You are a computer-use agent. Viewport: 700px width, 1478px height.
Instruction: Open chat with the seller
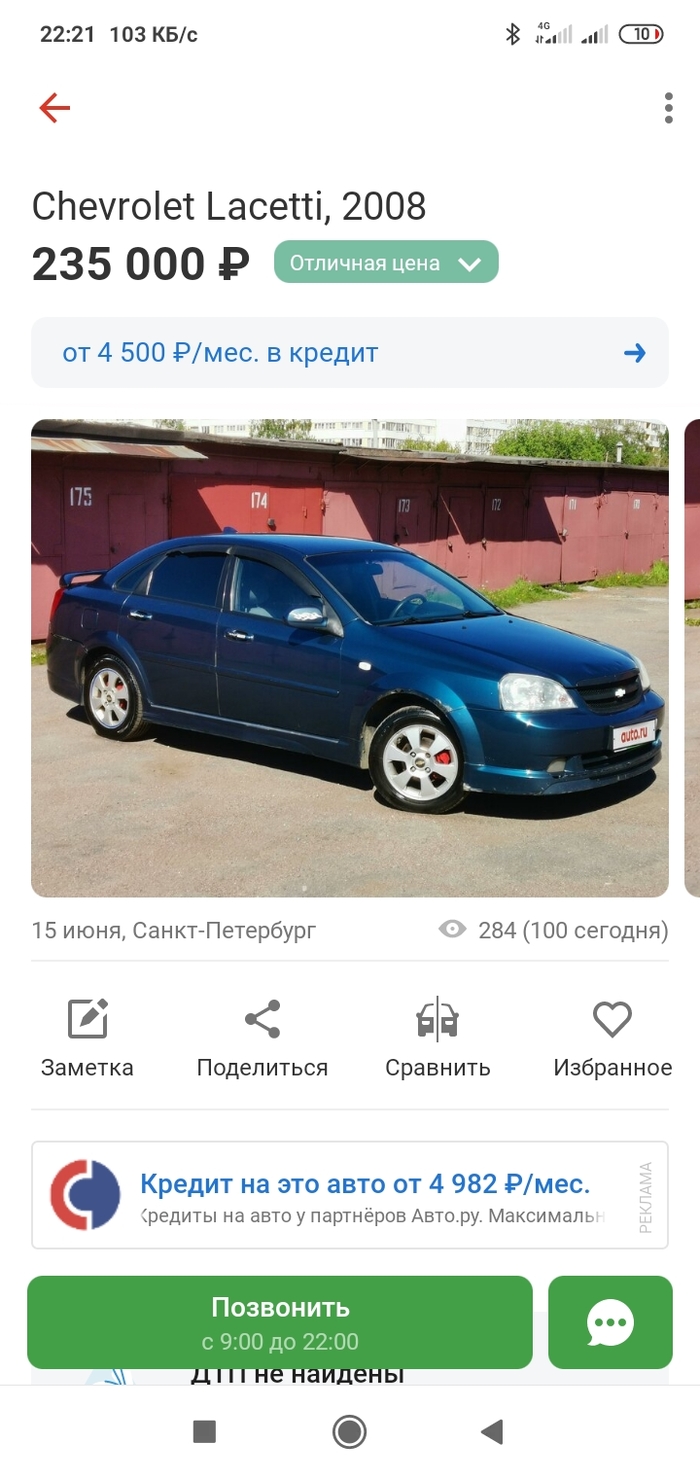(x=610, y=1322)
